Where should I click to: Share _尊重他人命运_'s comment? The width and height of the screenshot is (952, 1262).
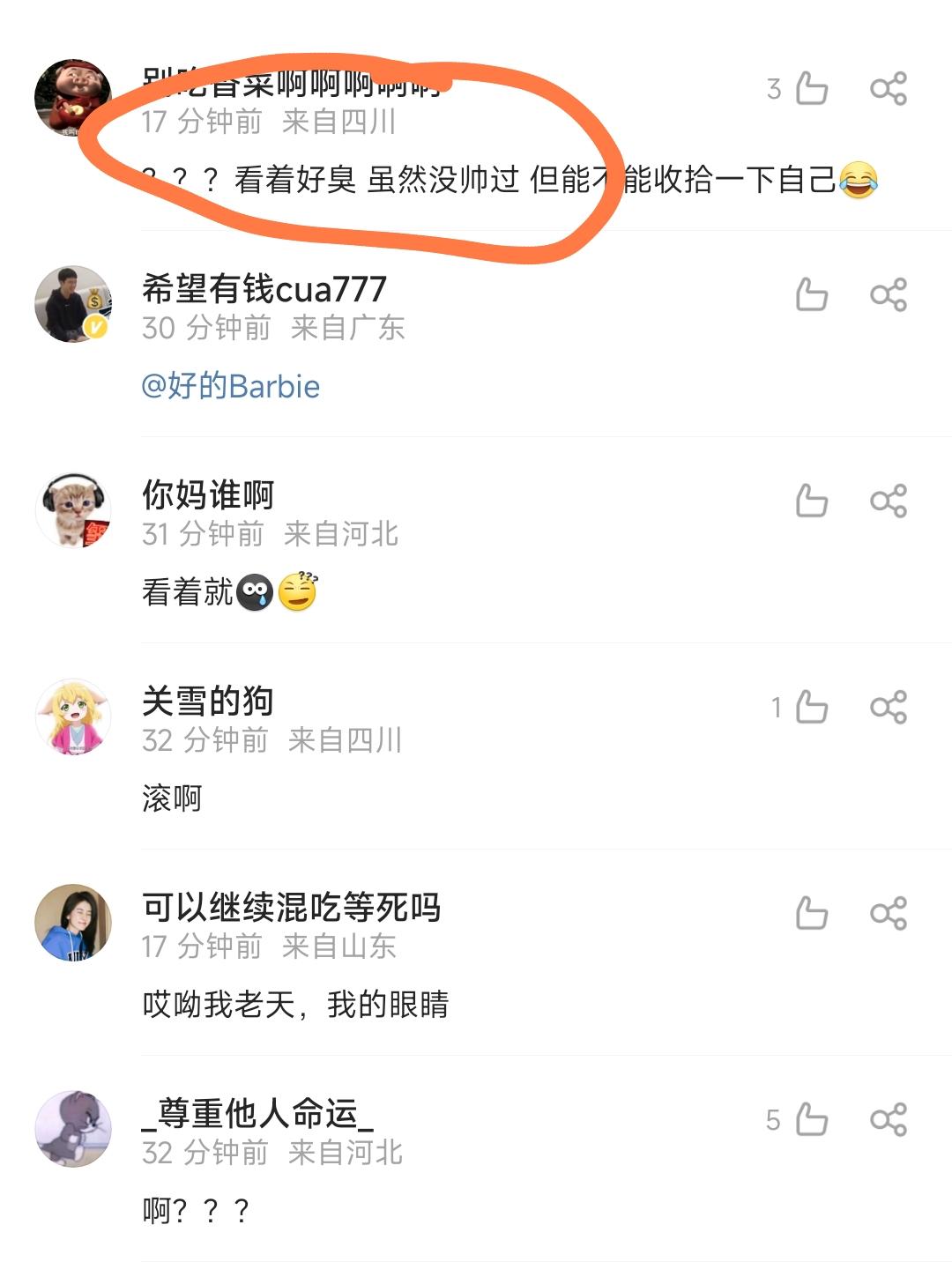[888, 1120]
